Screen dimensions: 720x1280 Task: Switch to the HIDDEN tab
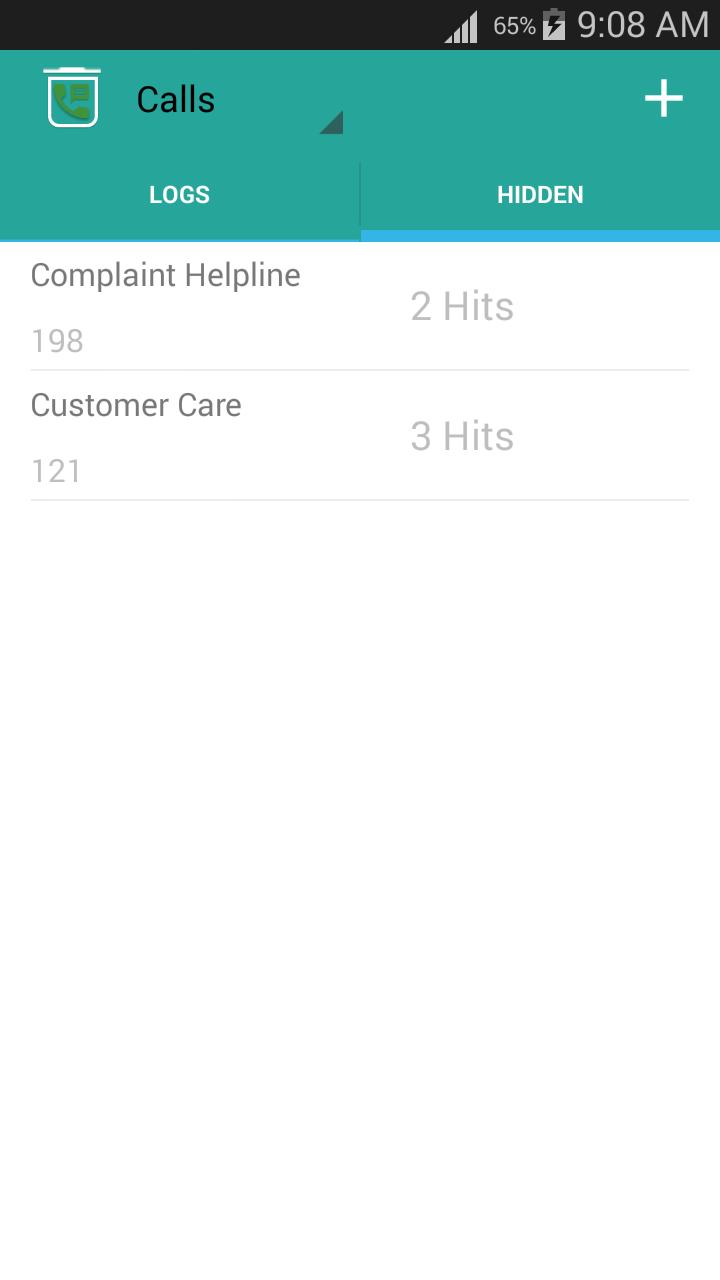pyautogui.click(x=540, y=194)
